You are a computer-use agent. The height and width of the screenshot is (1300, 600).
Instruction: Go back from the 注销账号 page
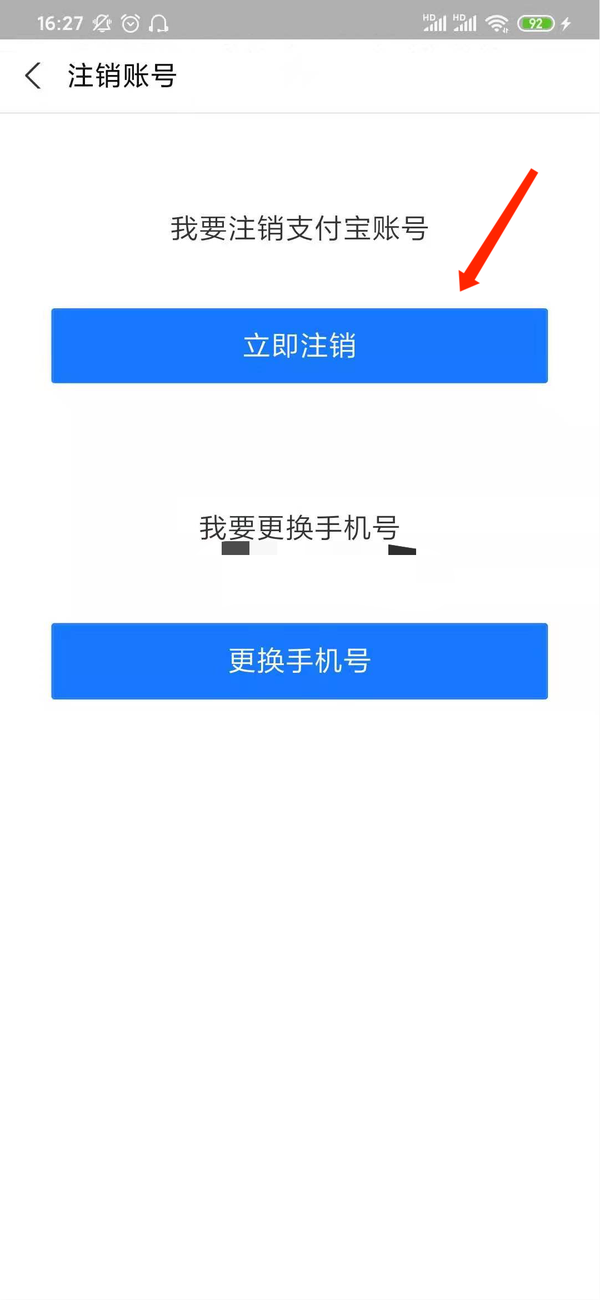pyautogui.click(x=33, y=76)
